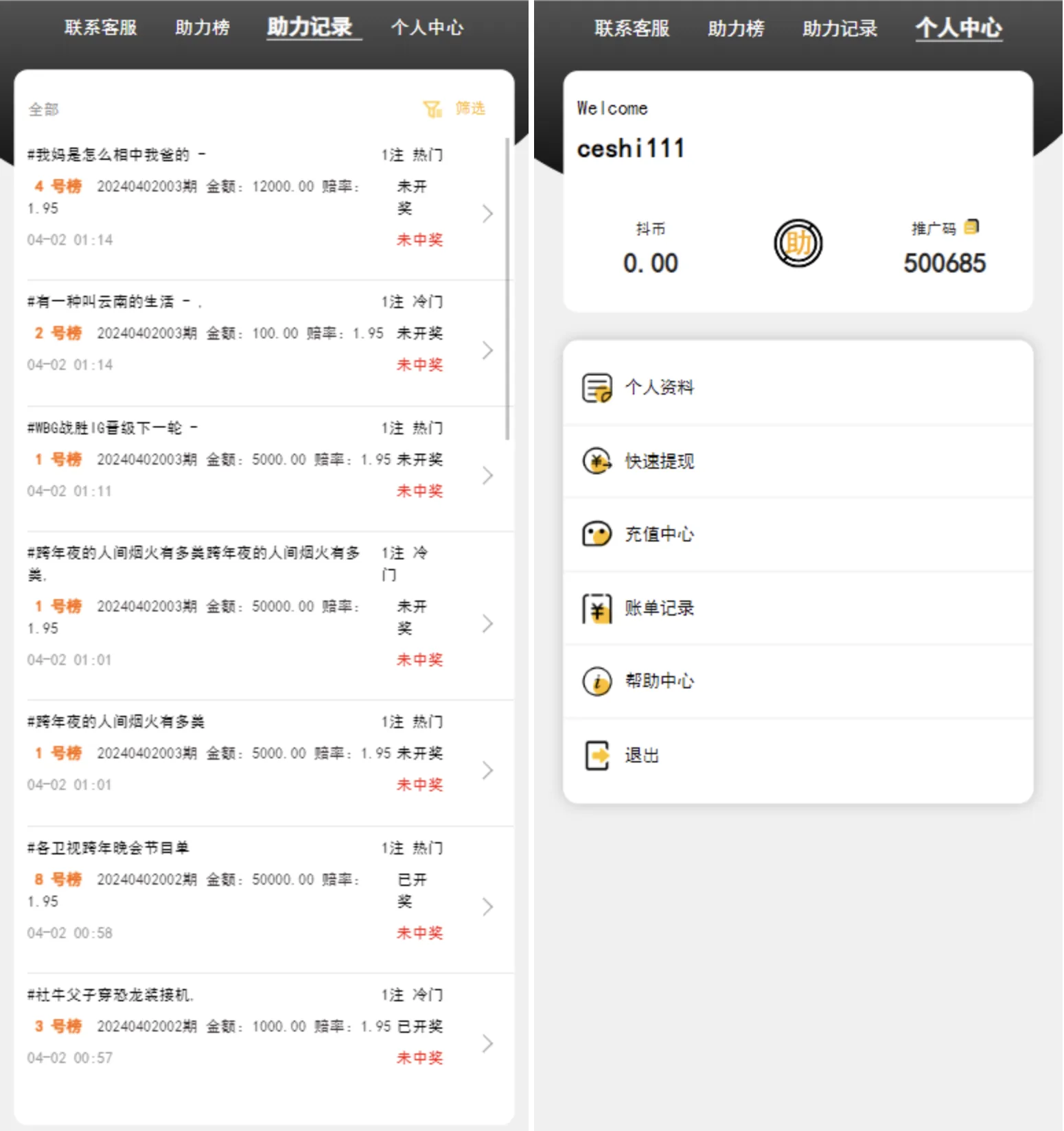1064x1131 pixels.
Task: Open the 个人资料 profile settings
Action: (660, 387)
